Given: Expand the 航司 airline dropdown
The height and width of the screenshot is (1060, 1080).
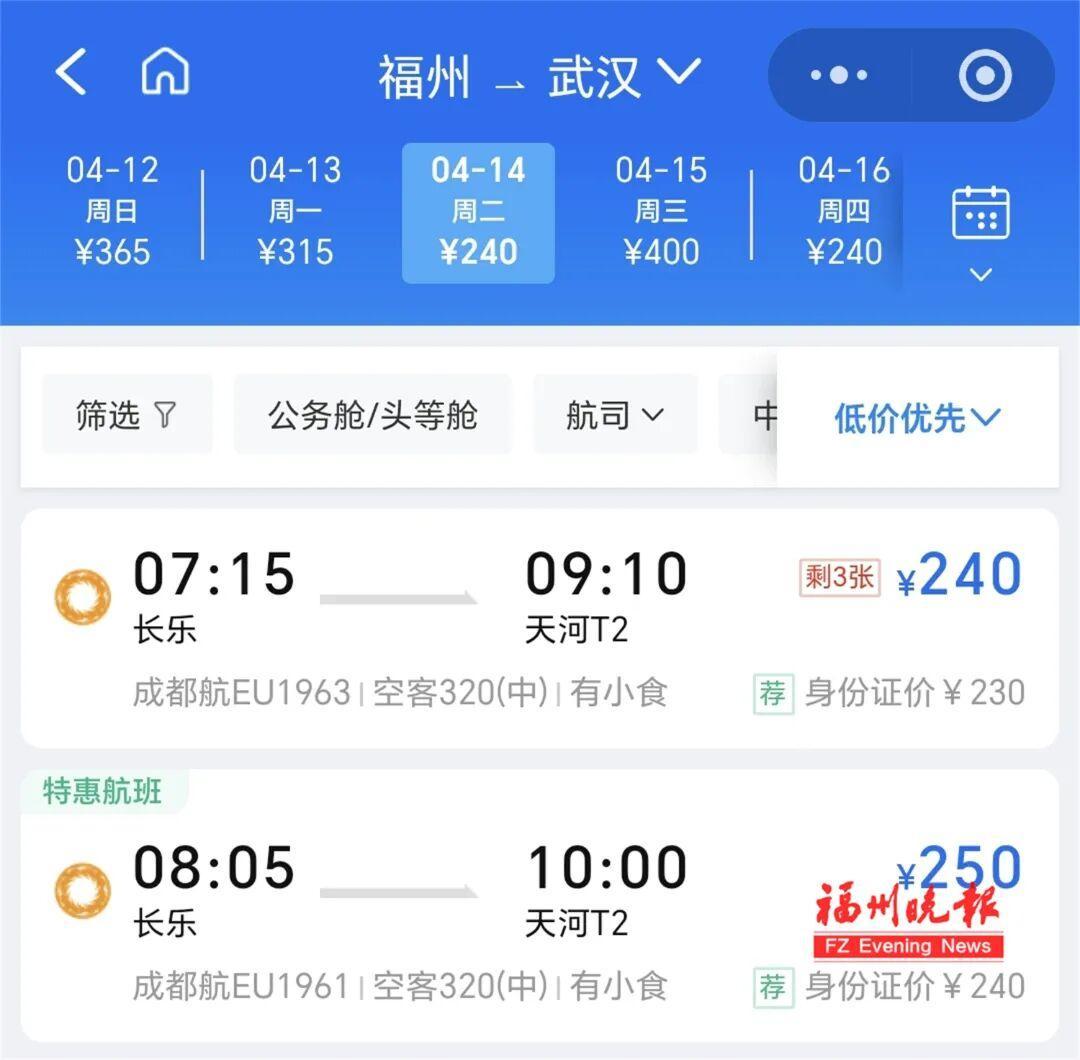Looking at the screenshot, I should click(x=615, y=415).
